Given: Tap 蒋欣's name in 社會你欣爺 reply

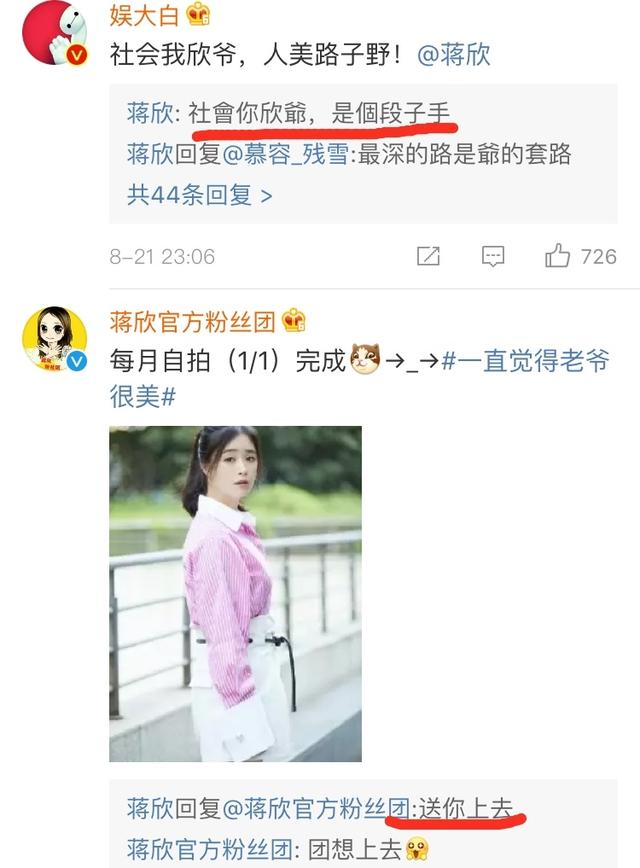Looking at the screenshot, I should click(x=149, y=113).
